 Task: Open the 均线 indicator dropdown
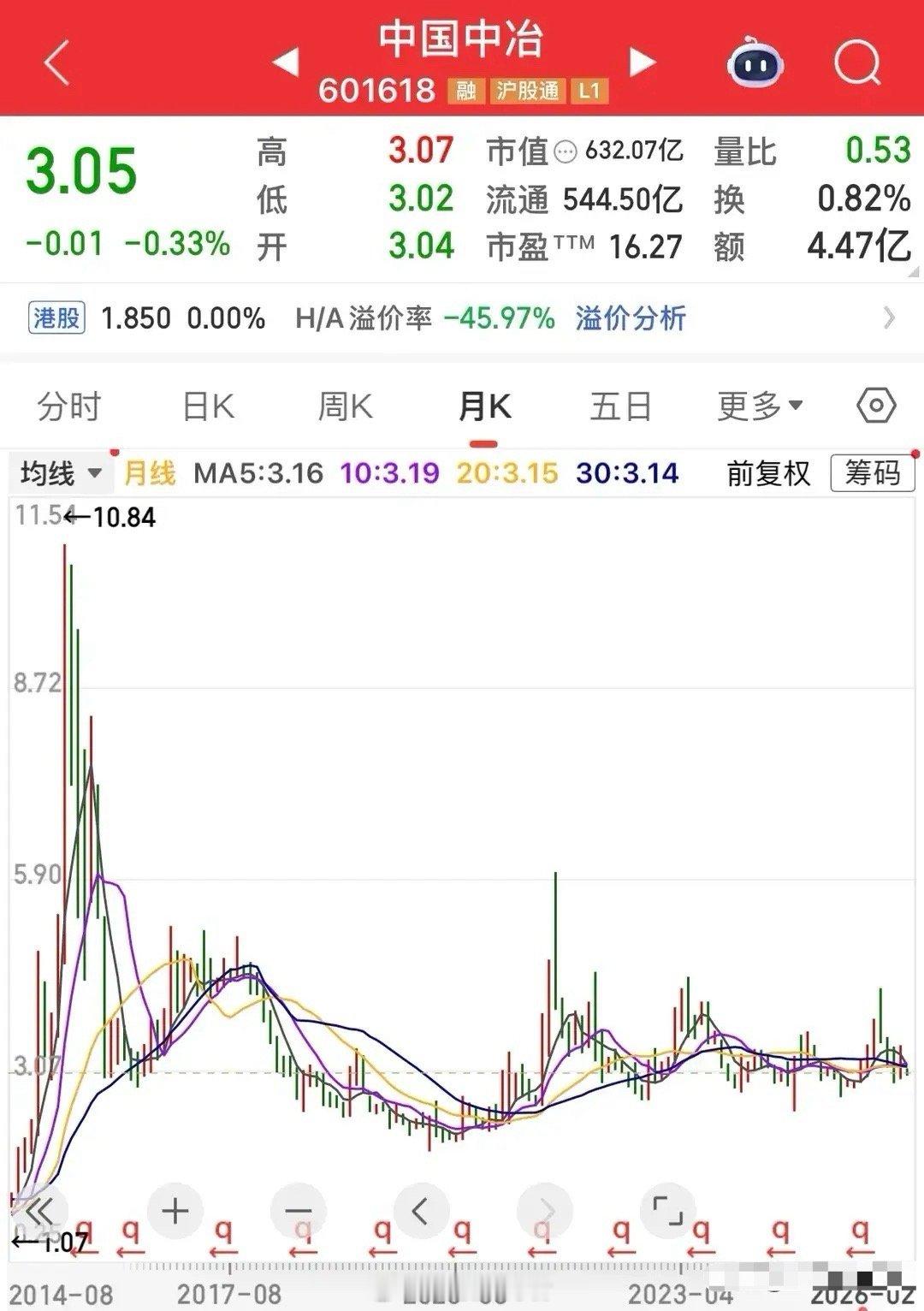coord(60,473)
